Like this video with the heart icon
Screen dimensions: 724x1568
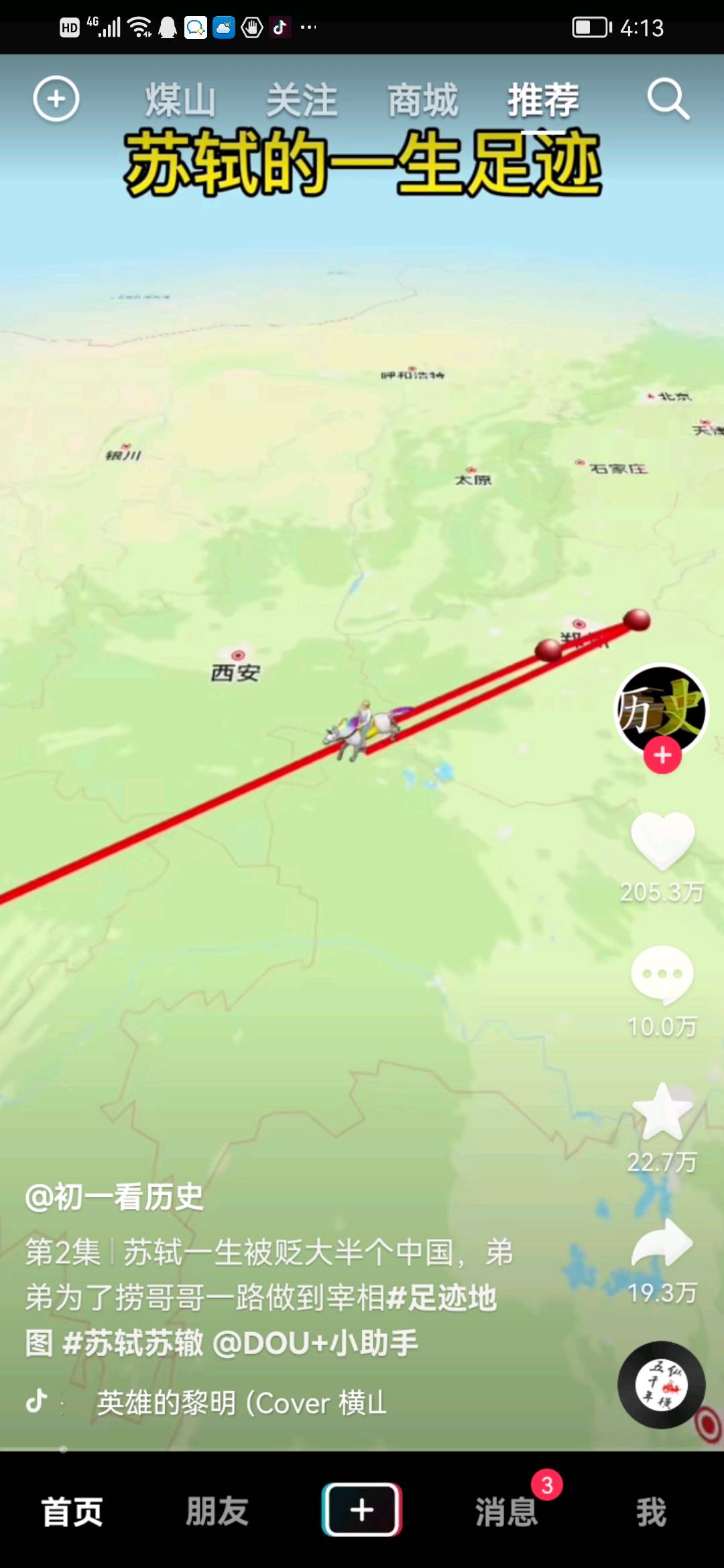[x=662, y=841]
